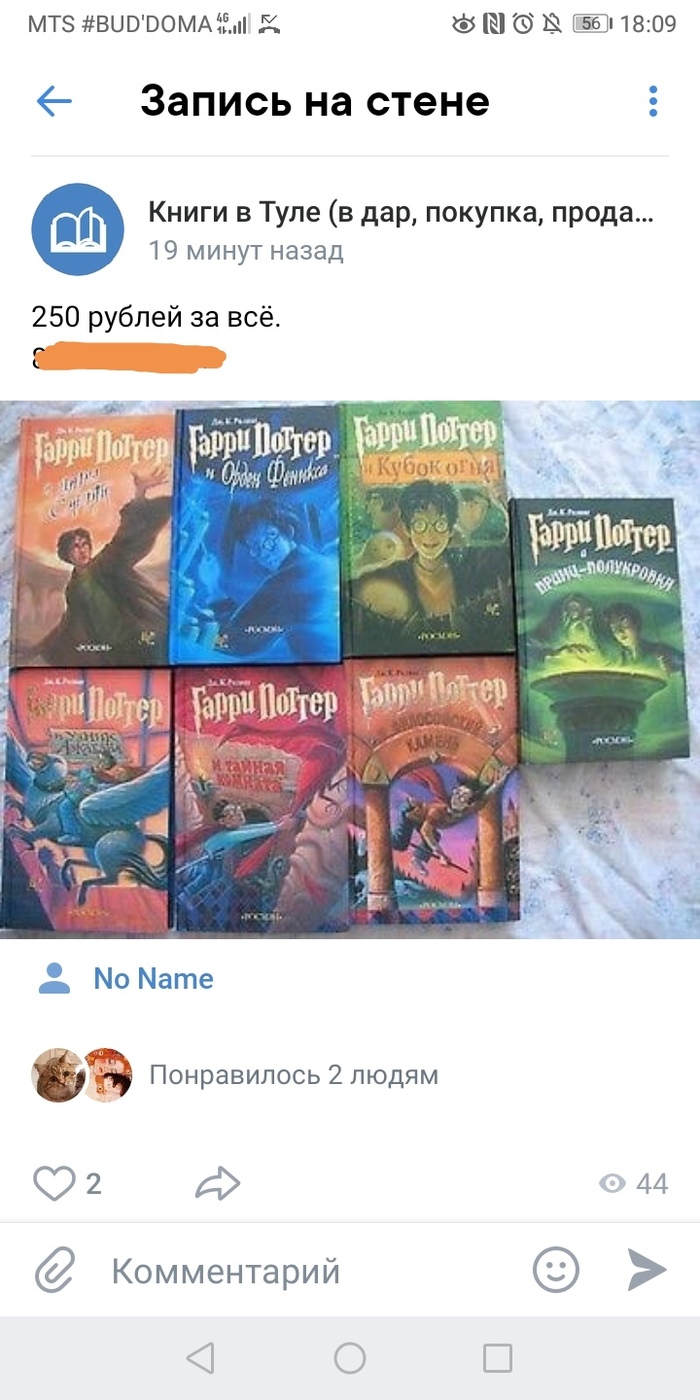Viewport: 700px width, 1400px height.
Task: Go back from the wall post
Action: (x=54, y=101)
